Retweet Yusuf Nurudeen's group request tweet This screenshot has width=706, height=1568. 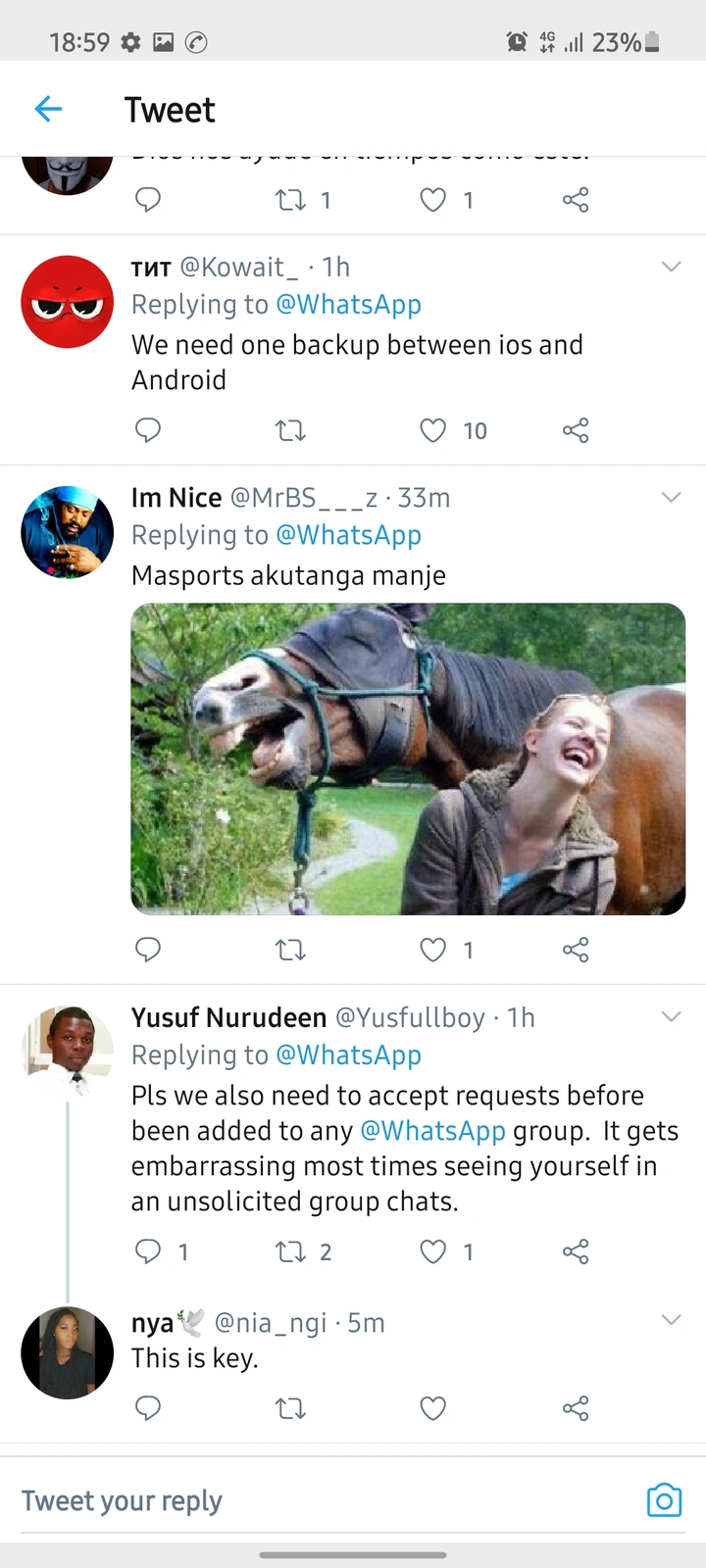click(x=290, y=1251)
